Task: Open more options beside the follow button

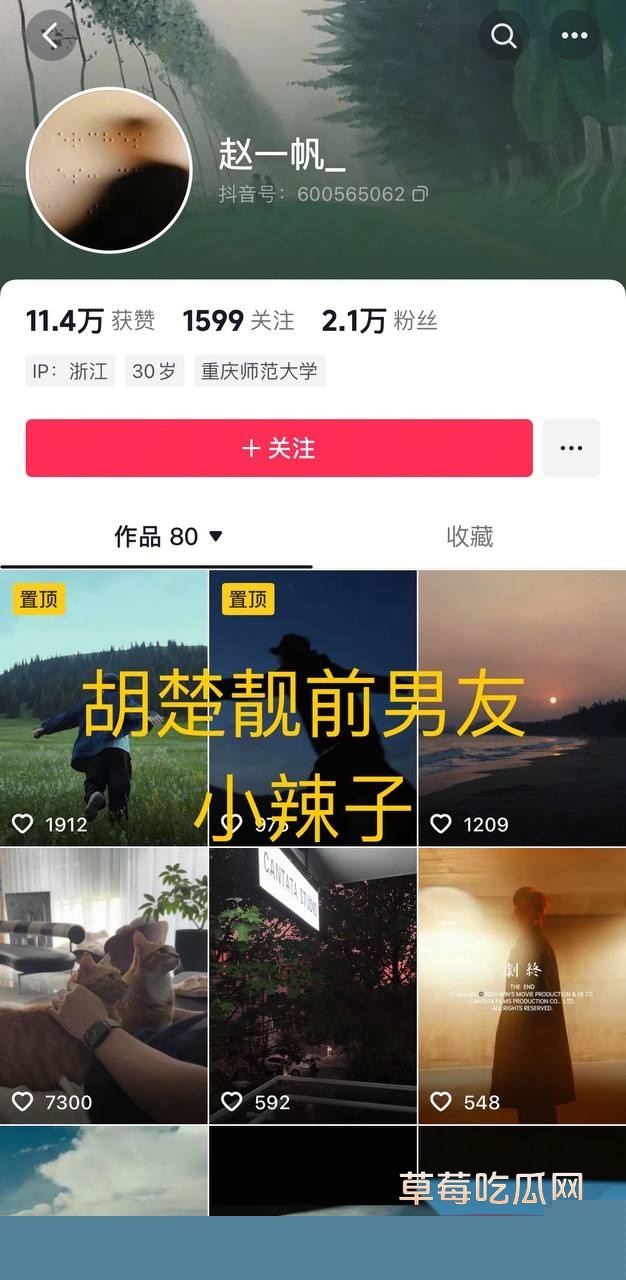Action: 571,448
